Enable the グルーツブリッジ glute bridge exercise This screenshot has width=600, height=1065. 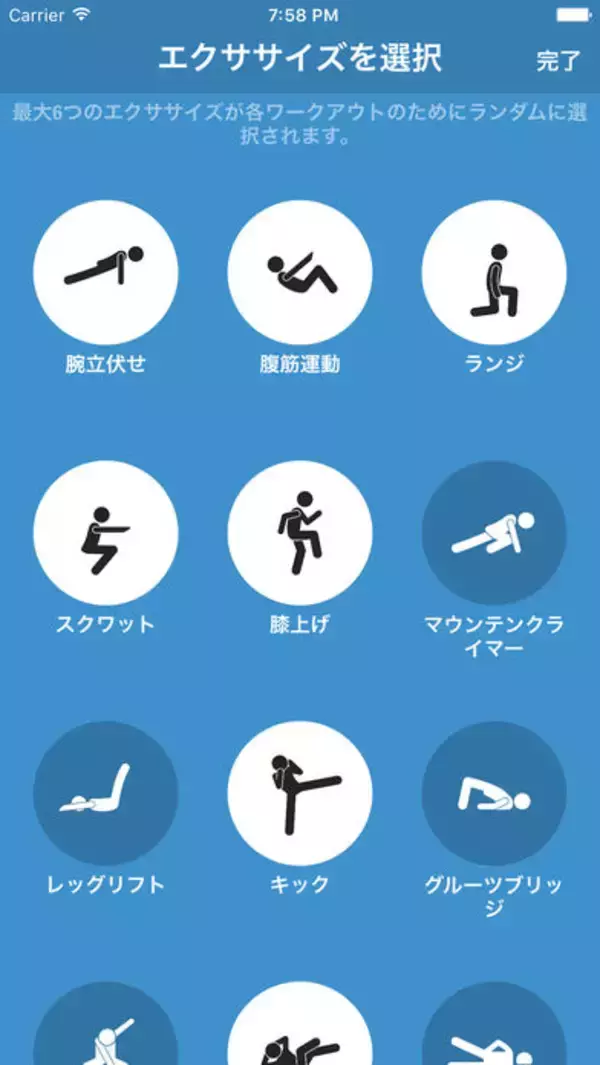tap(494, 793)
